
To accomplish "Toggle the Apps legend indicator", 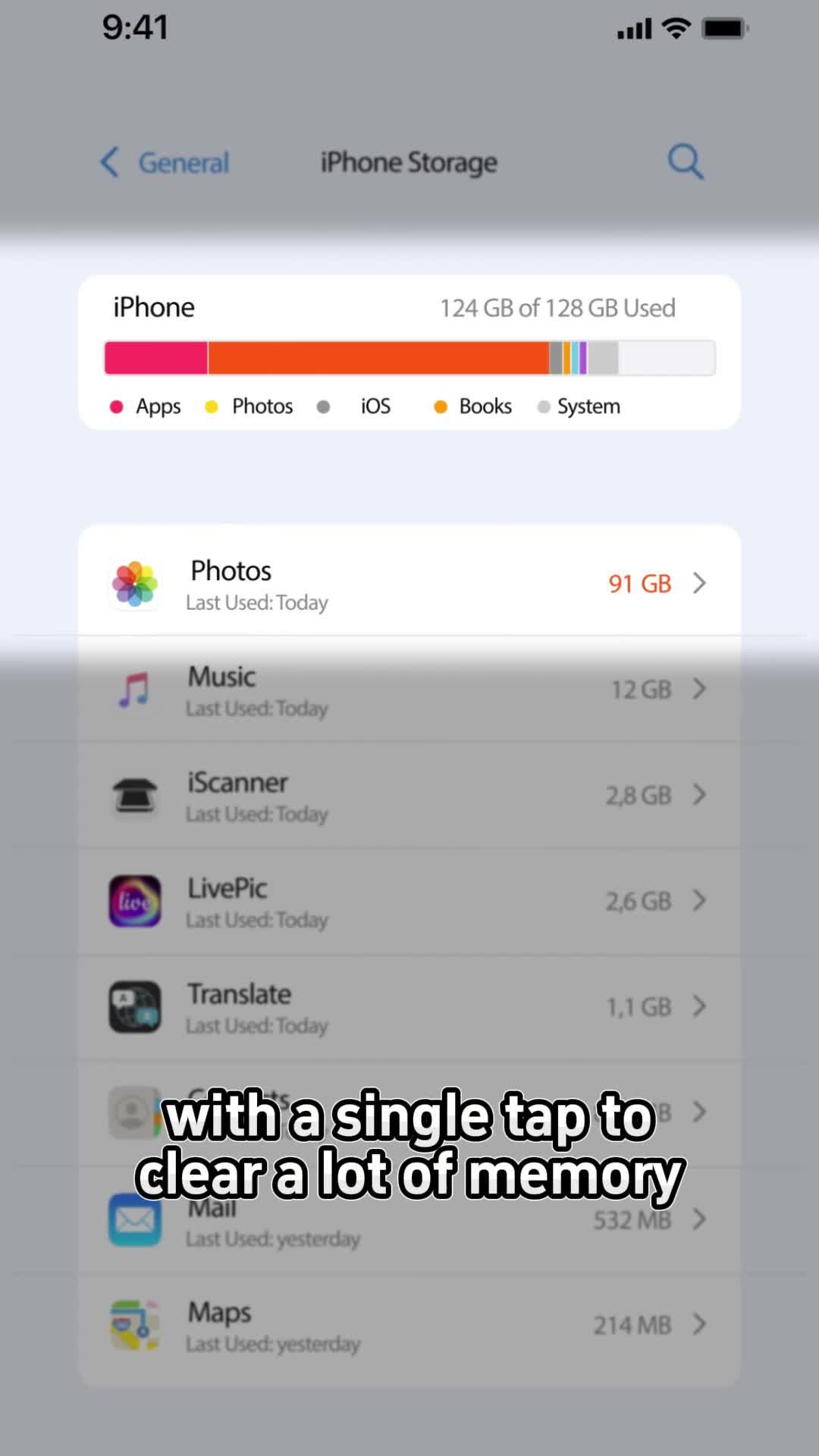I will pos(117,406).
